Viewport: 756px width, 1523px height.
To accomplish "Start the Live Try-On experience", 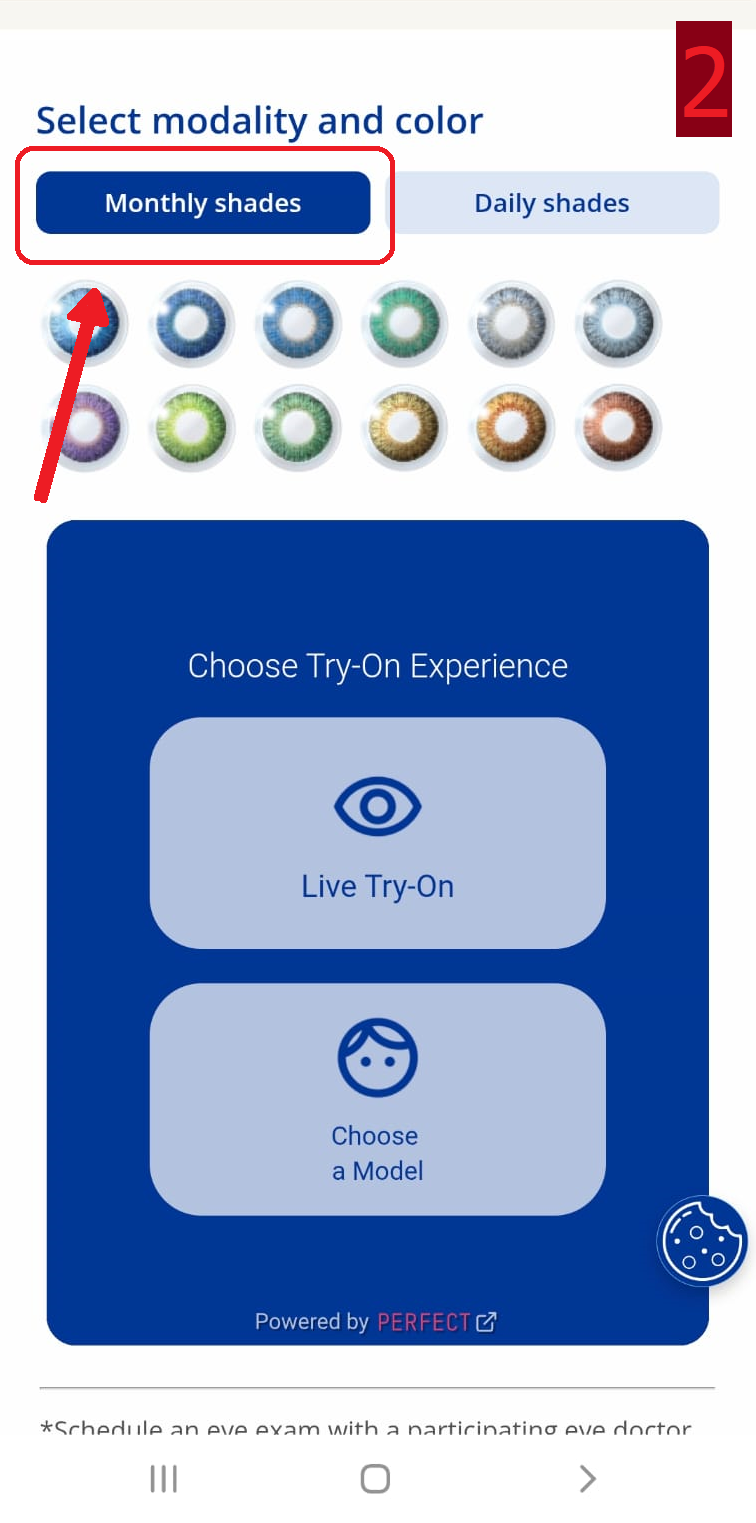I will pyautogui.click(x=377, y=832).
